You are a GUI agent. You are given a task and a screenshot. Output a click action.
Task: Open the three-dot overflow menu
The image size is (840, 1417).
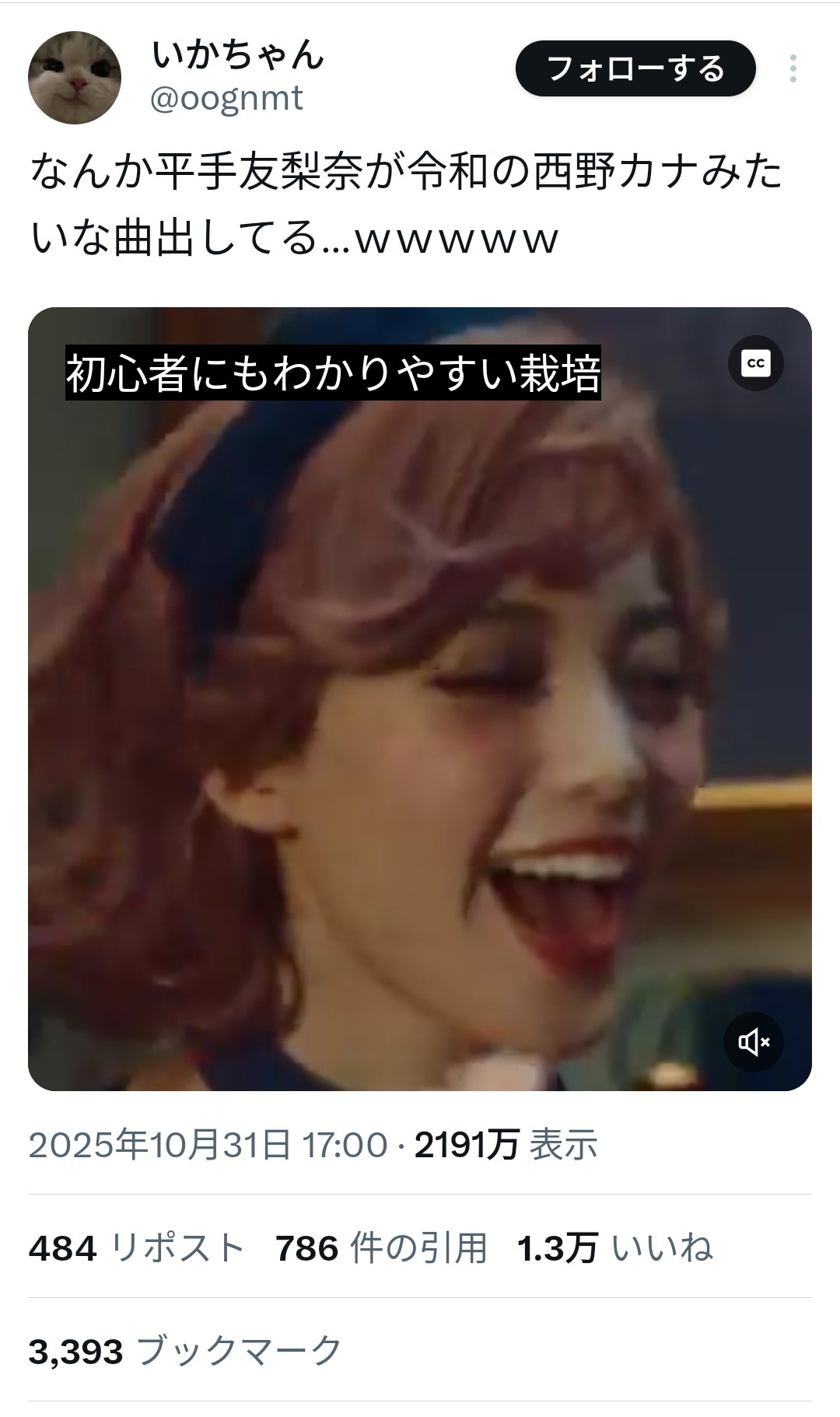click(793, 69)
